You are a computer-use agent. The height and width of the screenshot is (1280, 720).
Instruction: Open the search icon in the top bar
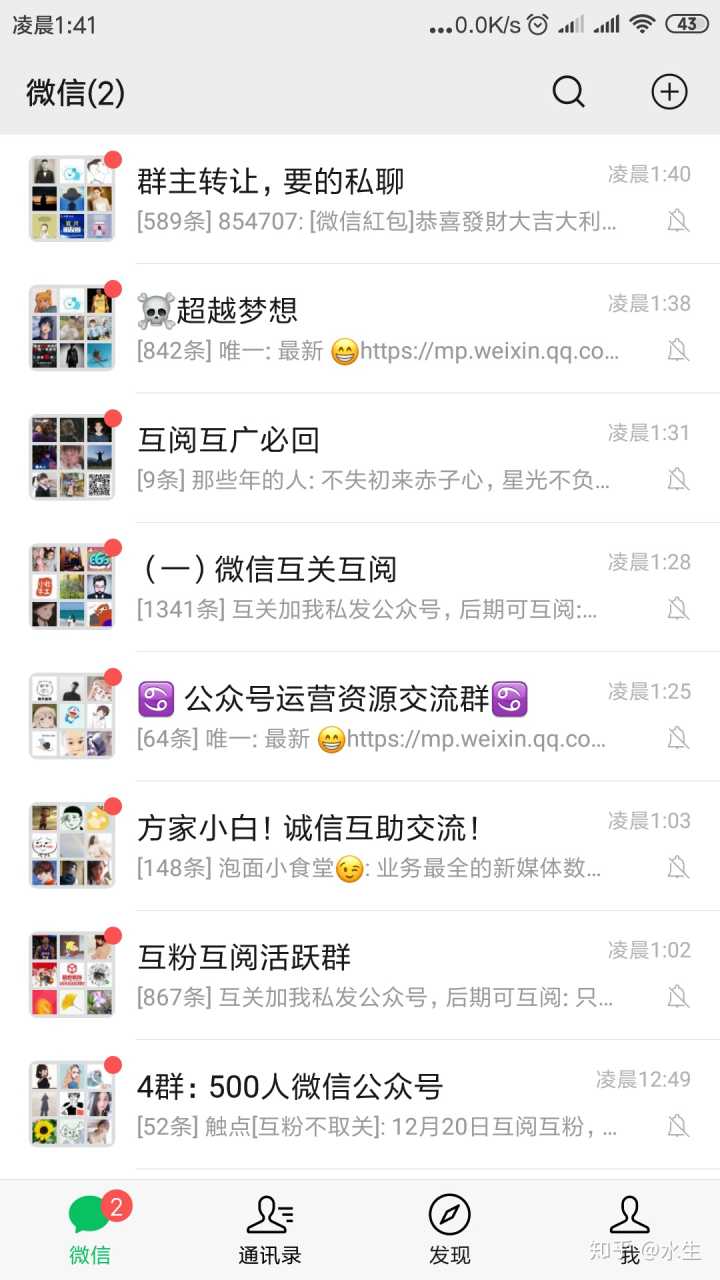[x=568, y=92]
